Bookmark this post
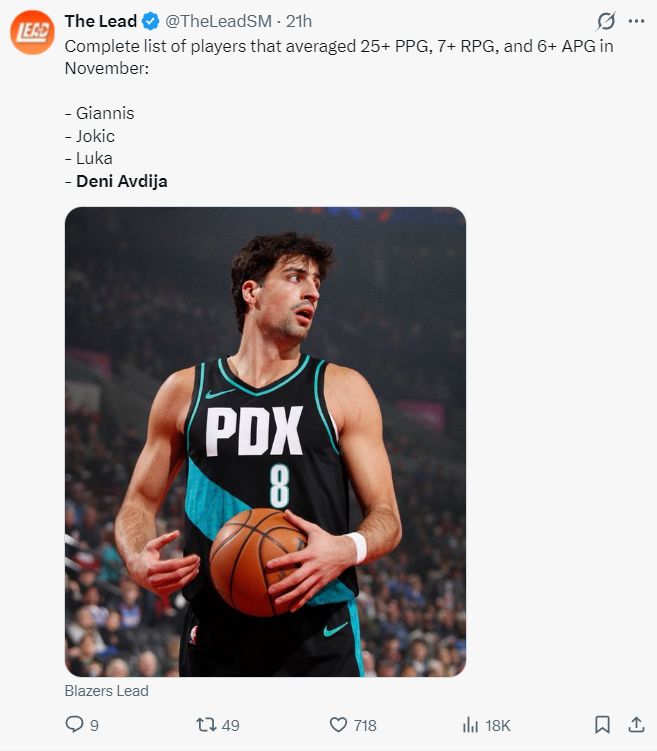This screenshot has height=751, width=657. coord(602,724)
